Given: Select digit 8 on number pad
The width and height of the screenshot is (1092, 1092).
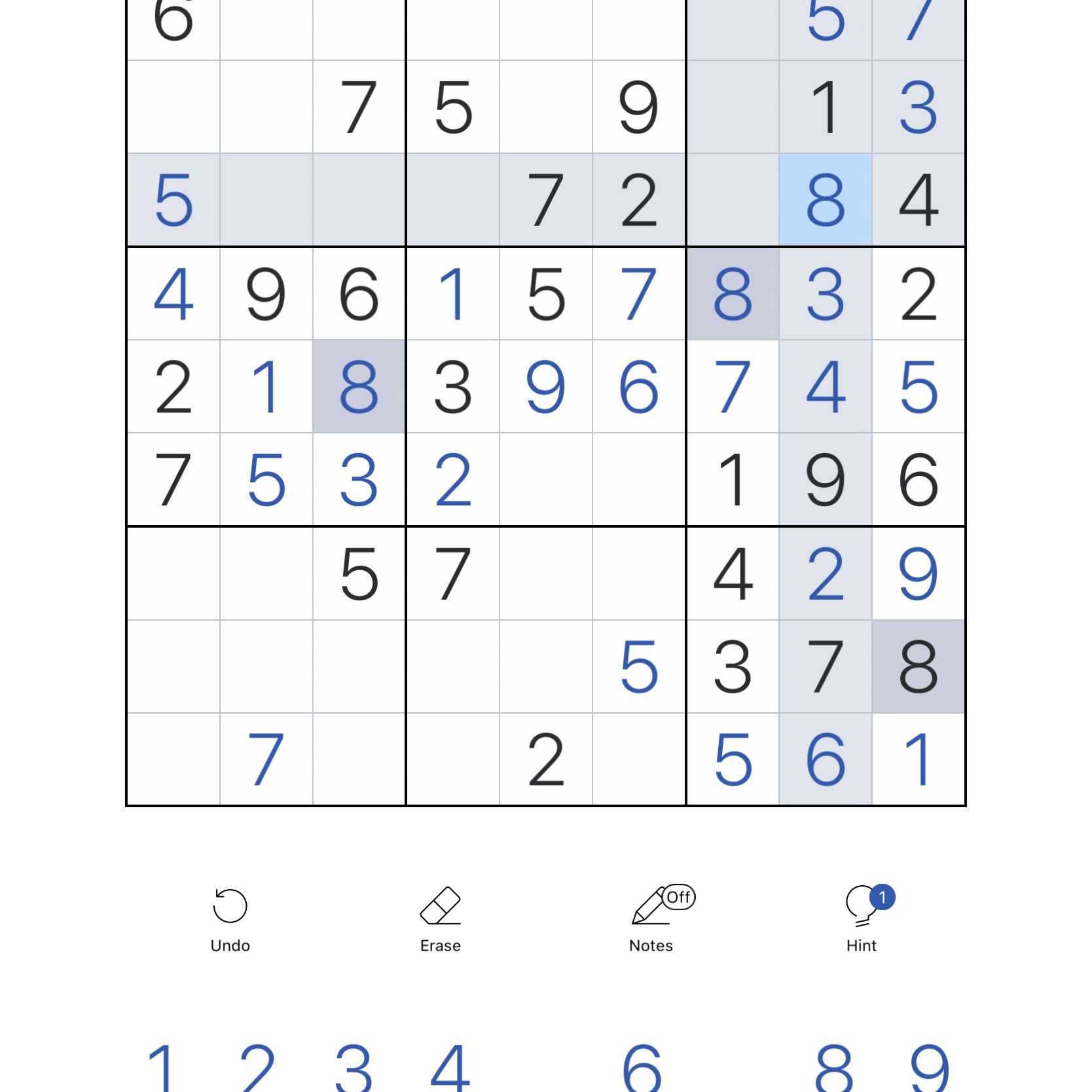Looking at the screenshot, I should click(x=834, y=1067).
